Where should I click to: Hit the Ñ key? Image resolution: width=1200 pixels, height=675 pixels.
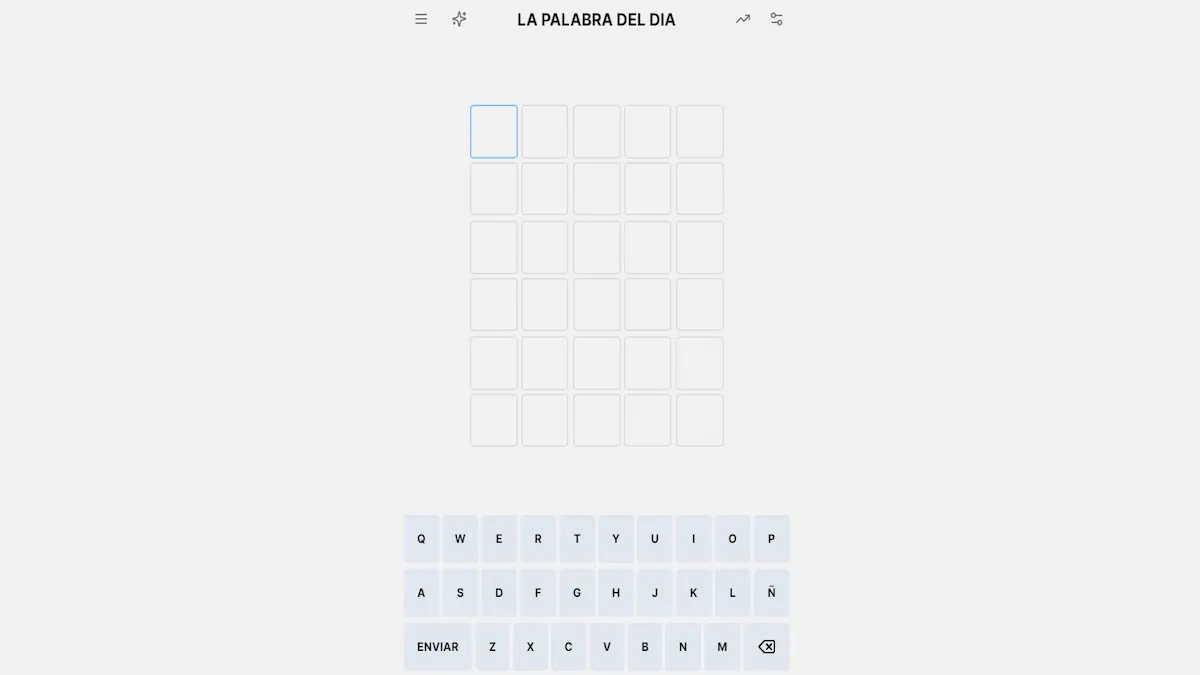[771, 593]
